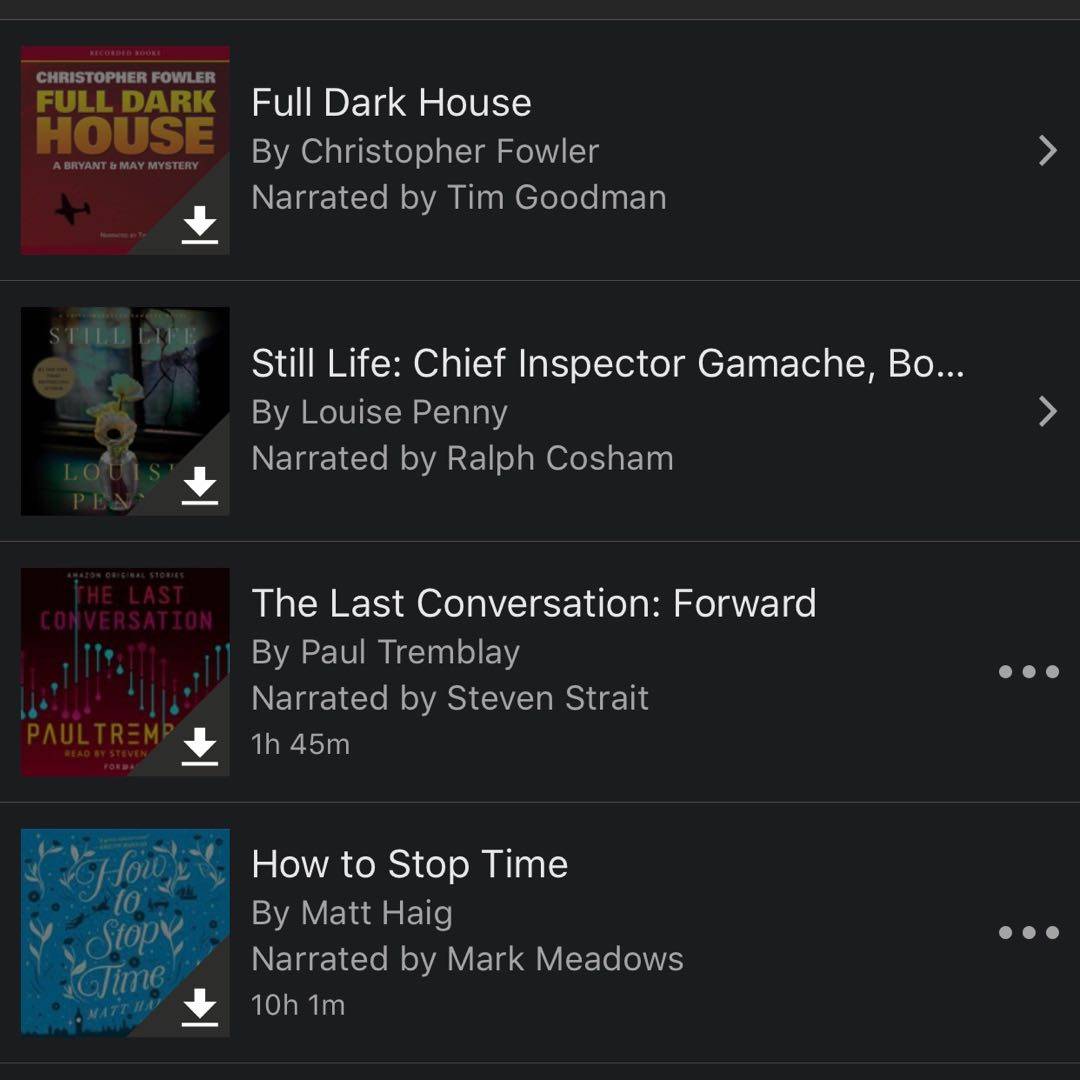1080x1080 pixels.
Task: Download How to Stop Time via cover
Action: coord(200,1007)
